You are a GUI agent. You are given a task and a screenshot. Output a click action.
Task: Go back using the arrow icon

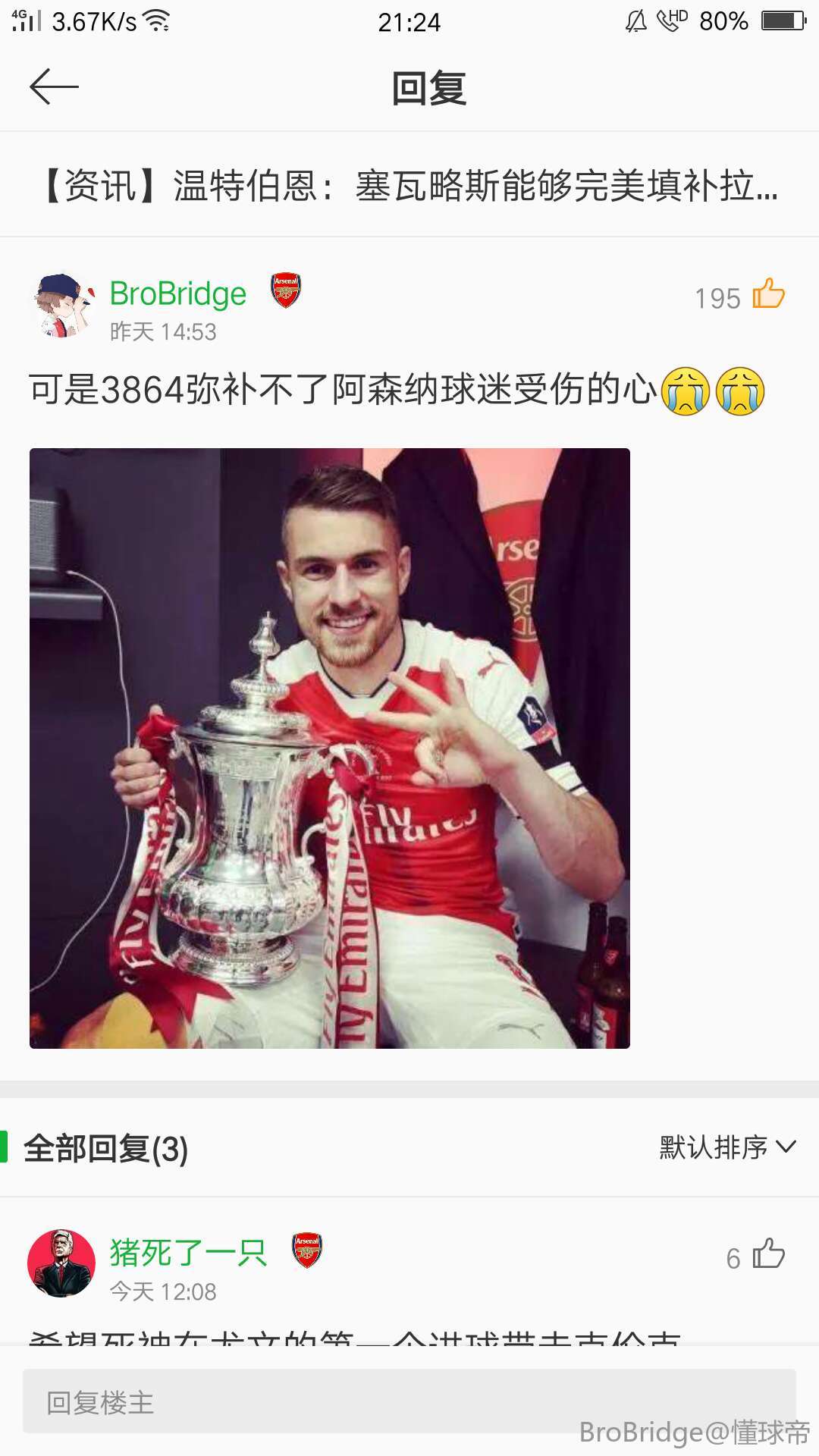(x=54, y=86)
